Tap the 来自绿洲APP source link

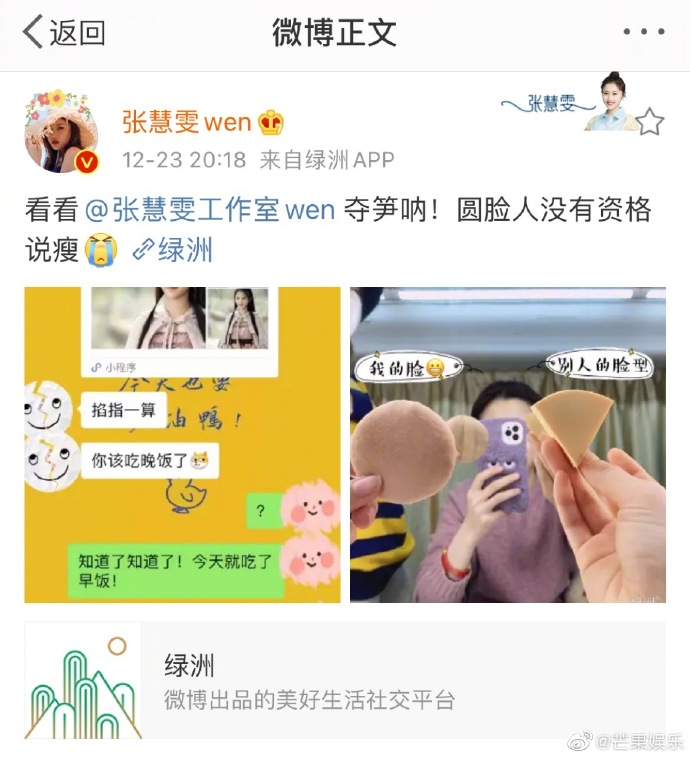click(x=327, y=159)
